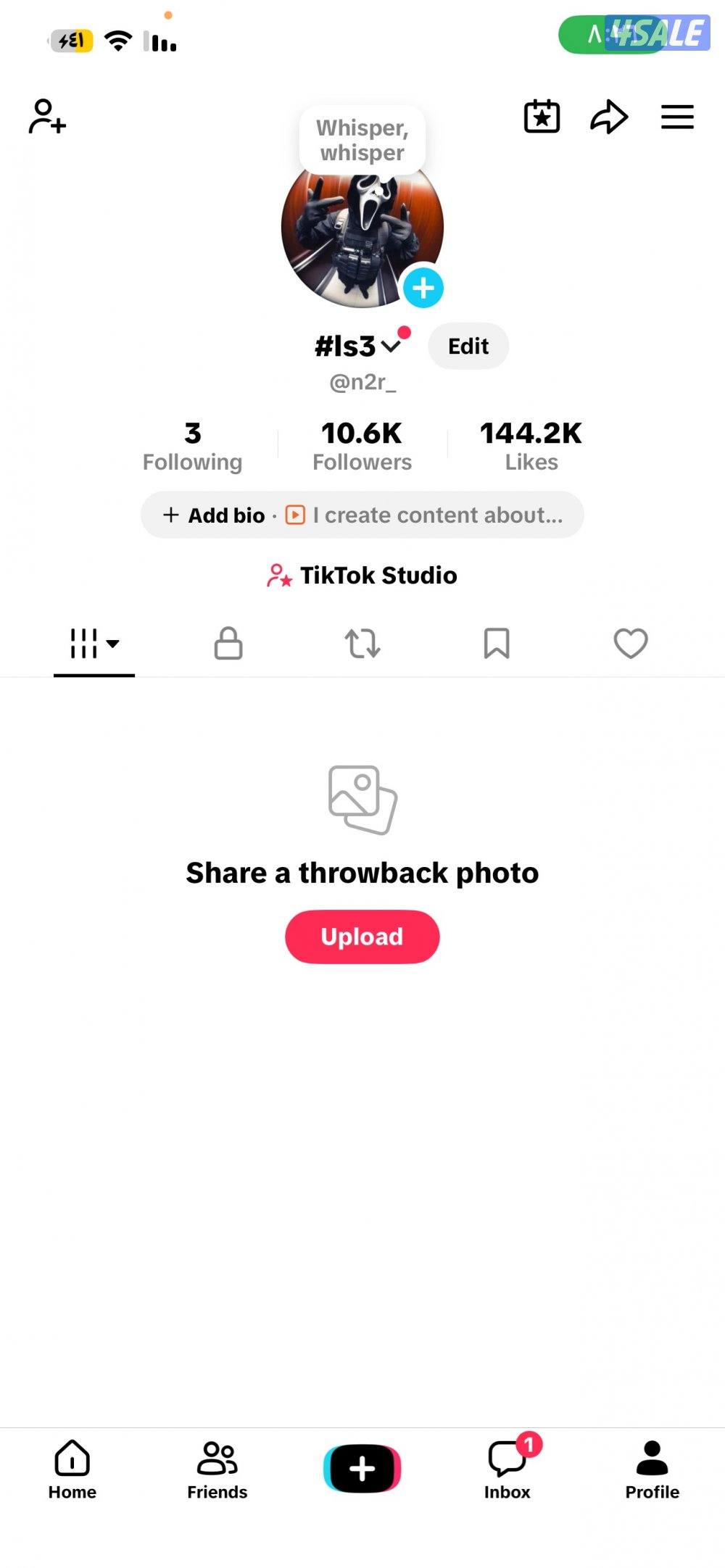Open the hamburger menu
Viewport: 725px width, 1568px height.
[677, 117]
